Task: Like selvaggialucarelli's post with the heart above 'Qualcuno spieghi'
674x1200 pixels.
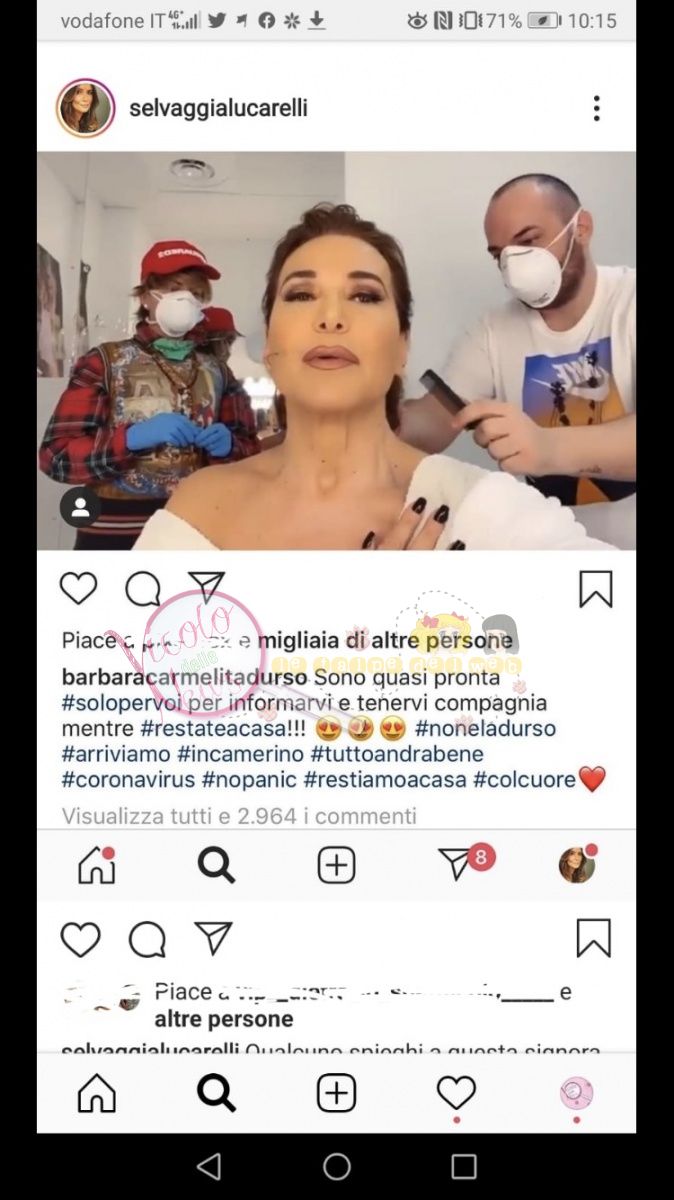Action: tap(80, 939)
